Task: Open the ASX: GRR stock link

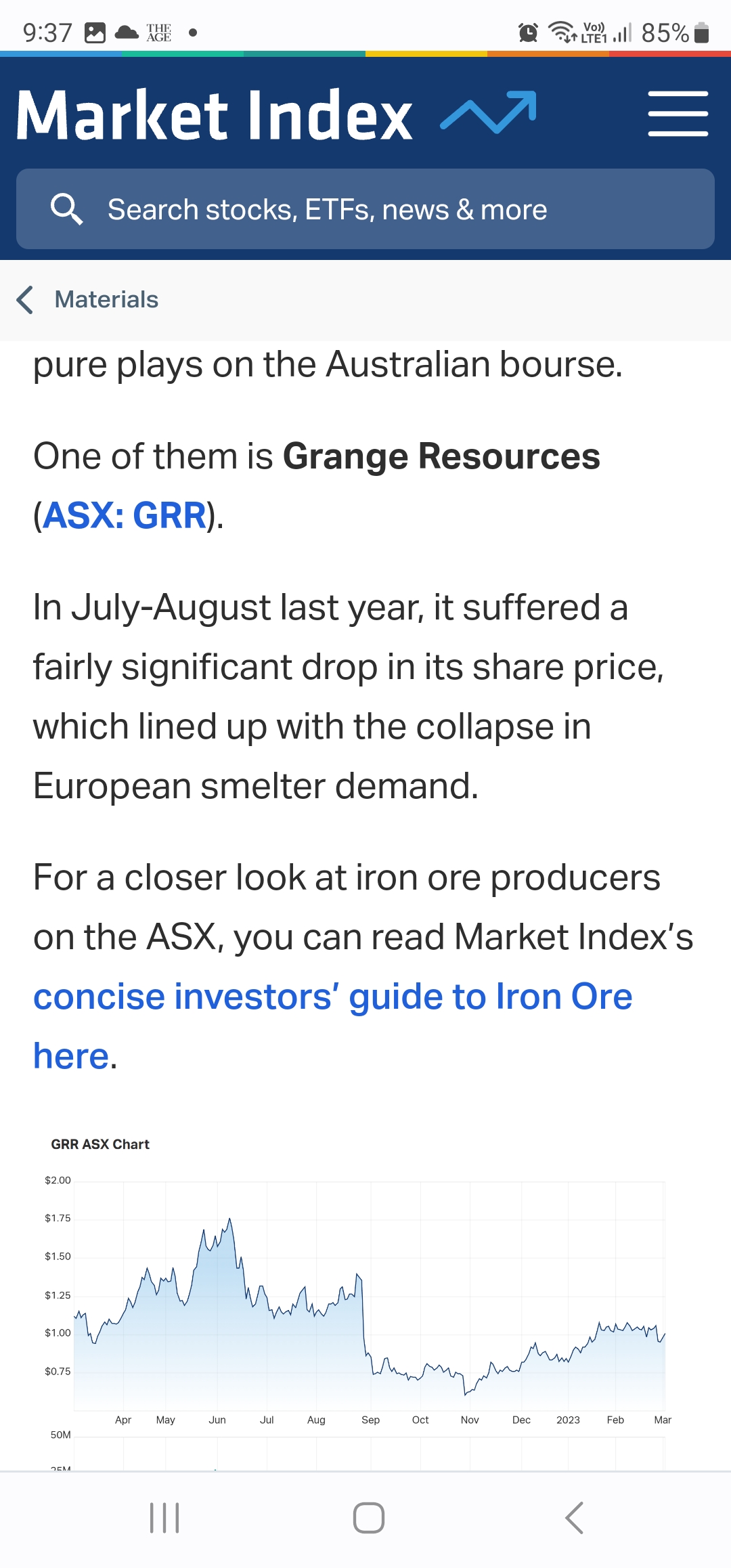Action: point(125,515)
